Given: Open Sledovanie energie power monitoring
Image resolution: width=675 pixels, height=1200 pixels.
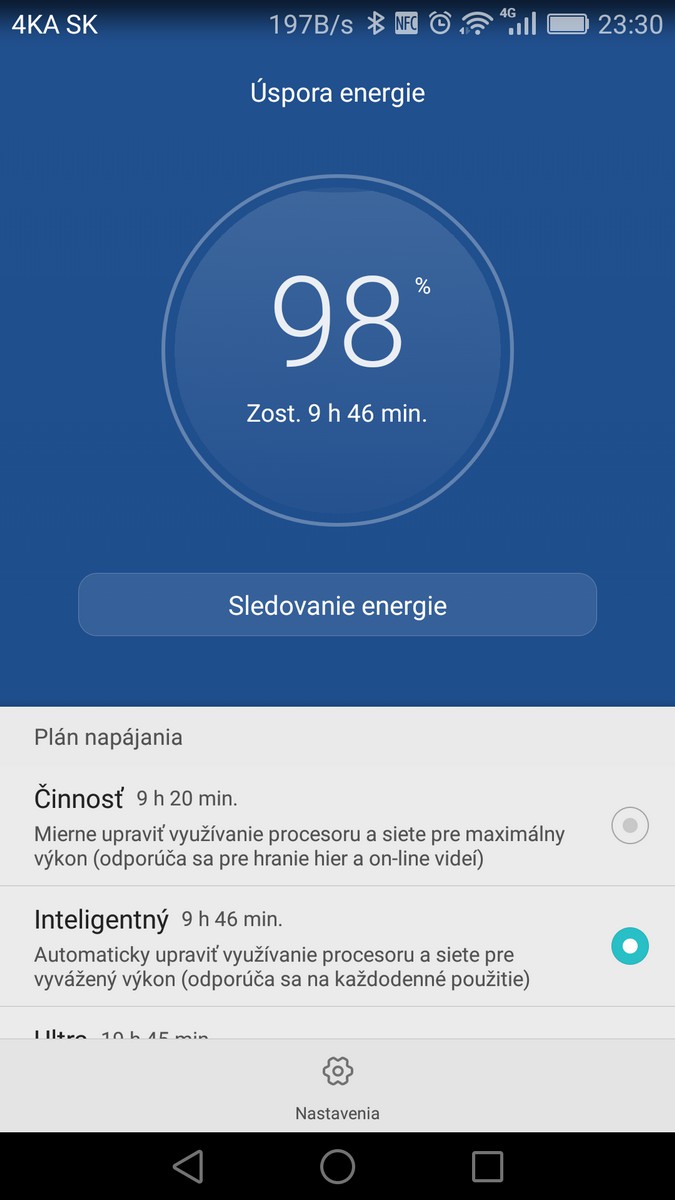Looking at the screenshot, I should pos(337,605).
